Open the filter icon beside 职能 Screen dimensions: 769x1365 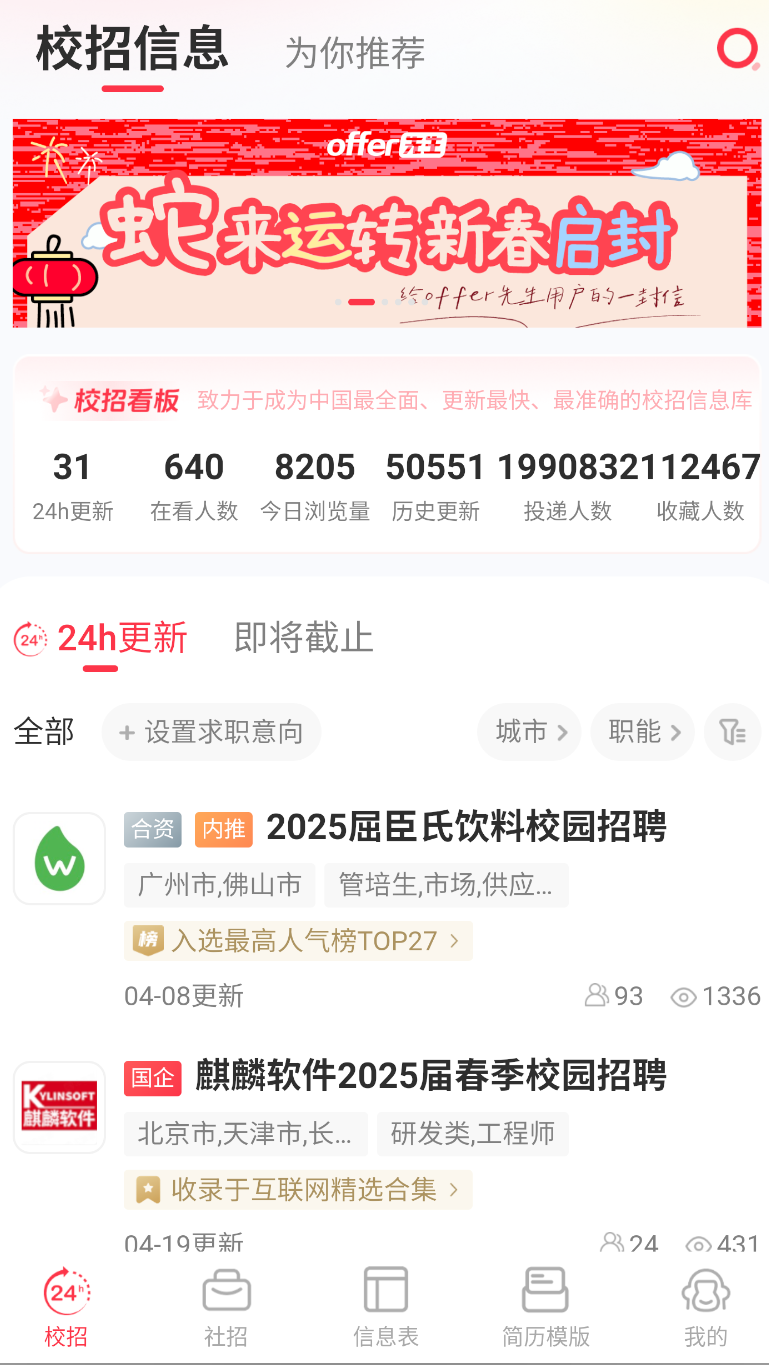733,732
